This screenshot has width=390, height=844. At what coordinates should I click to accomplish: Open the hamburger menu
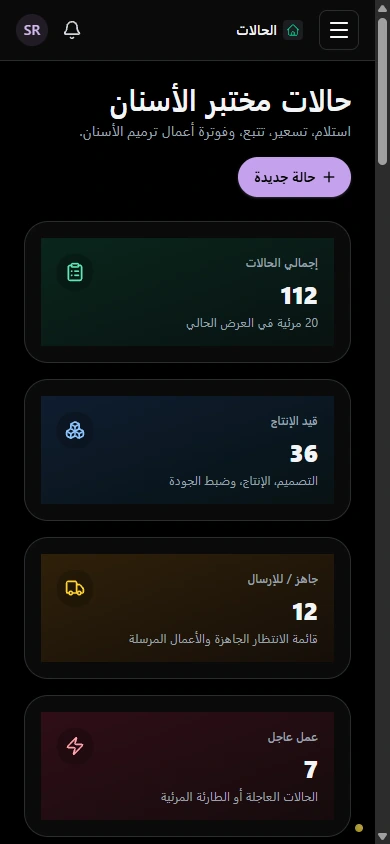(339, 30)
